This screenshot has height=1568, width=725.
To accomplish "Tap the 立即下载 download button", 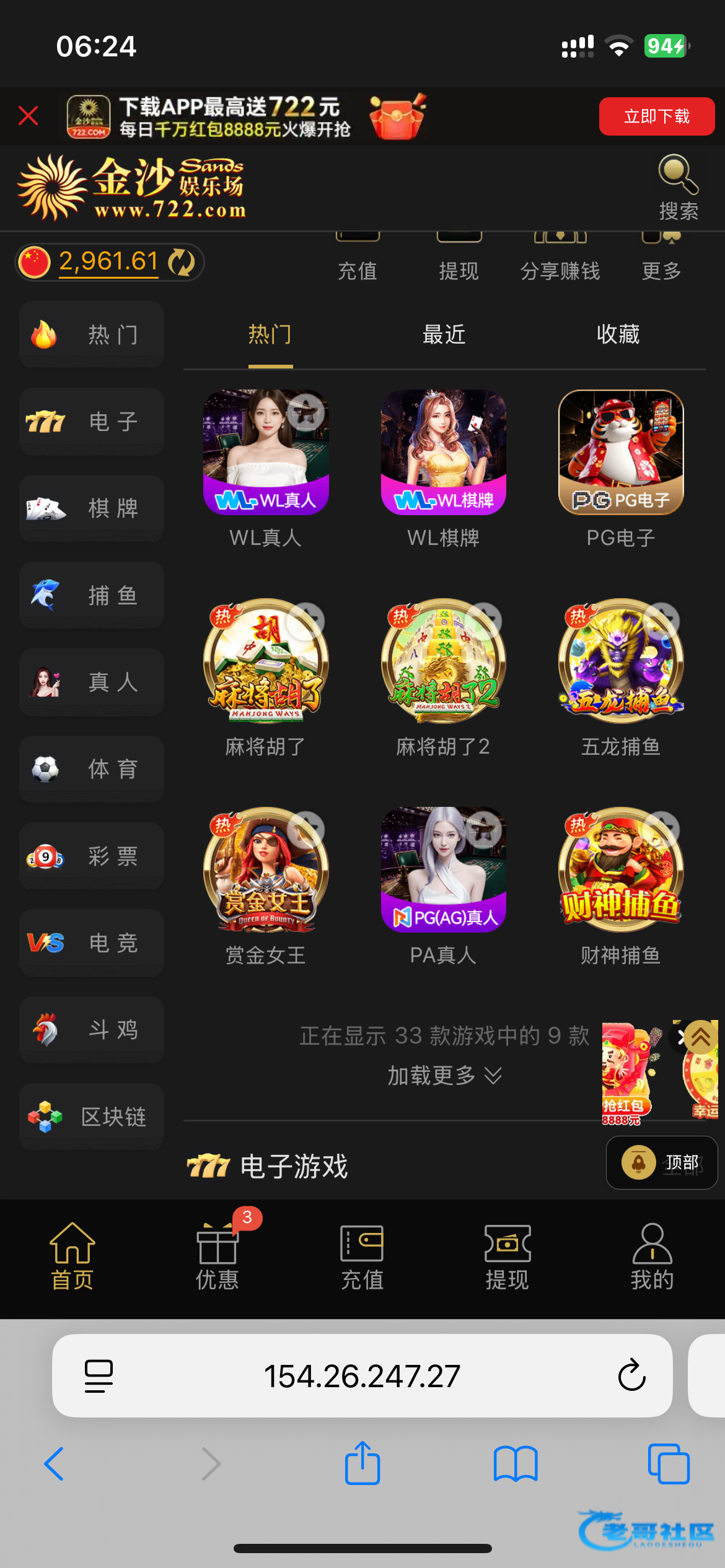I will (656, 116).
